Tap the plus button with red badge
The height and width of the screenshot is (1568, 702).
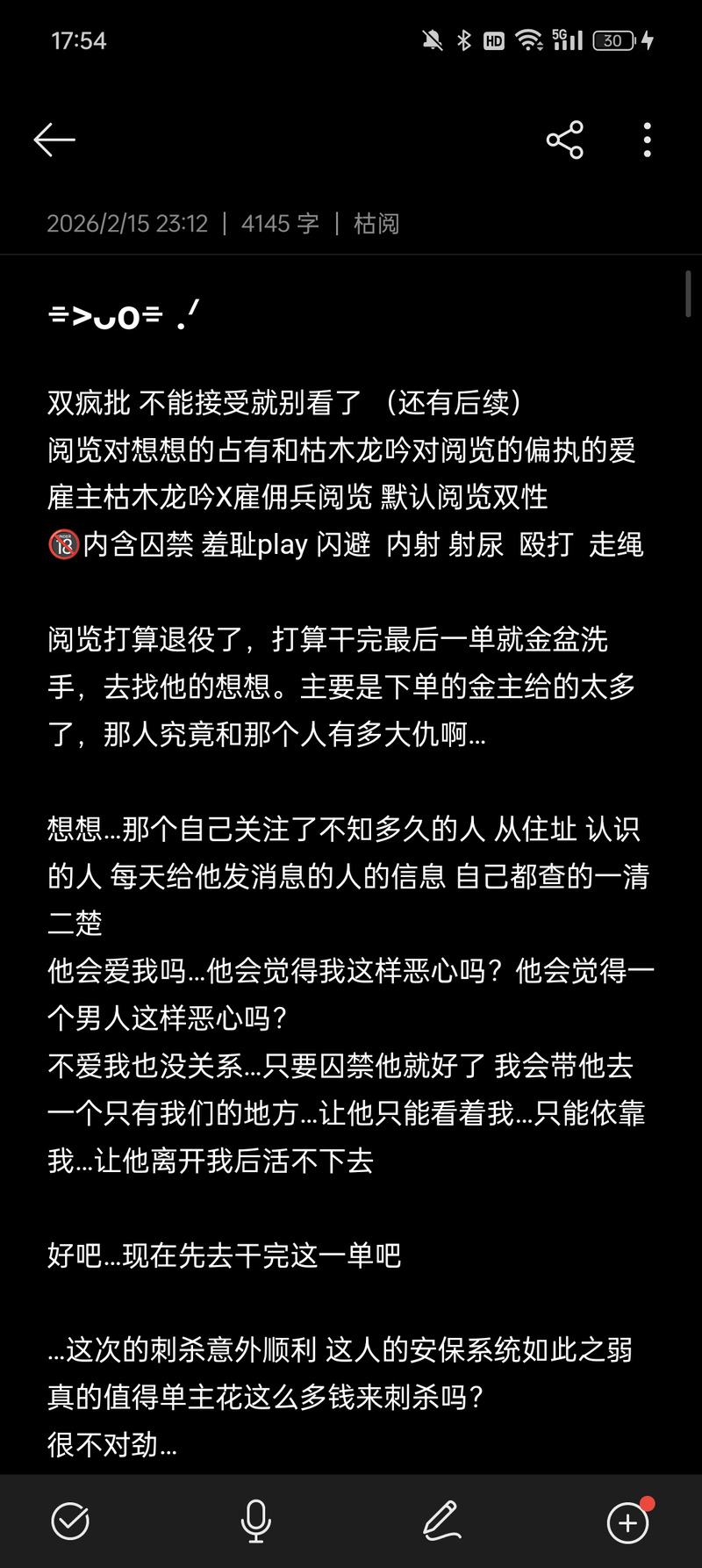pyautogui.click(x=627, y=1522)
